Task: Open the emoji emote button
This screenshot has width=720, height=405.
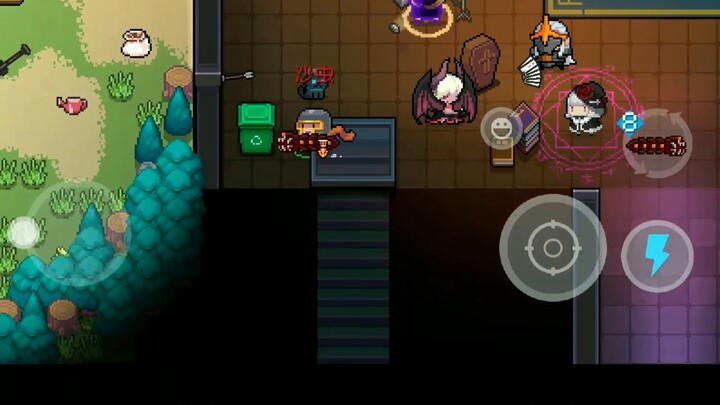Action: click(499, 127)
